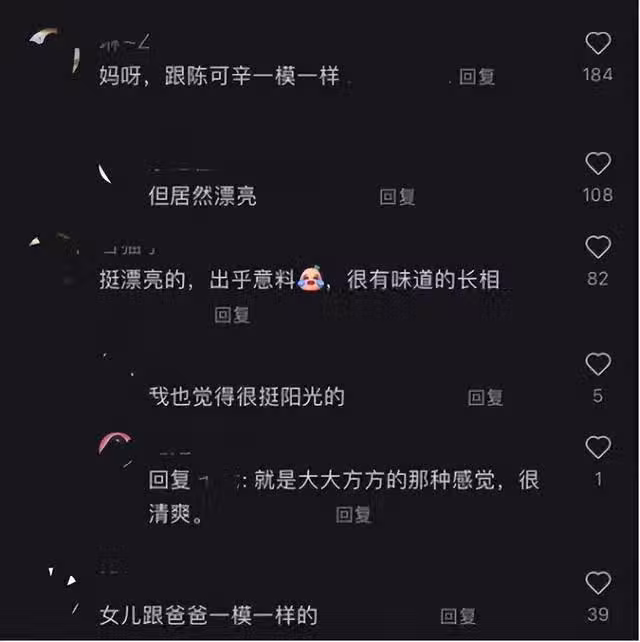The height and width of the screenshot is (642, 640).
Task: Like the comment '妈呀，跟陈可辛一模一样'
Action: coord(598,43)
